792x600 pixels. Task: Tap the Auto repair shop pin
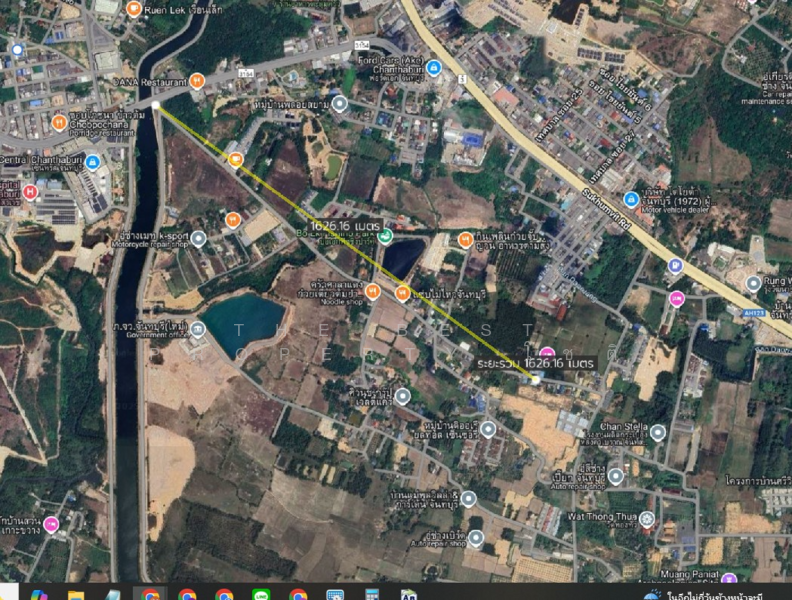coord(475,538)
